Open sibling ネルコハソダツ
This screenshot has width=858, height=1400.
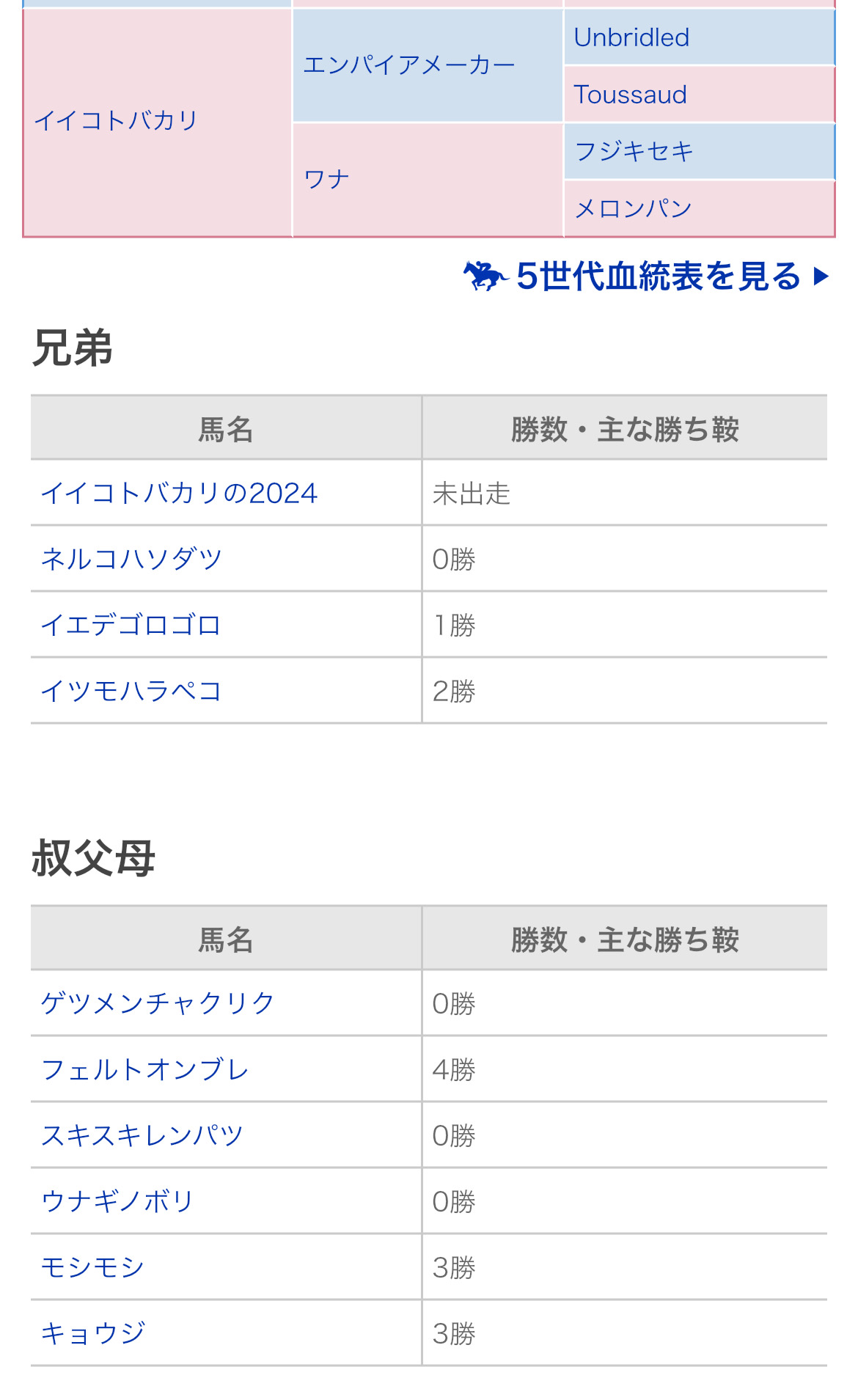coord(131,559)
